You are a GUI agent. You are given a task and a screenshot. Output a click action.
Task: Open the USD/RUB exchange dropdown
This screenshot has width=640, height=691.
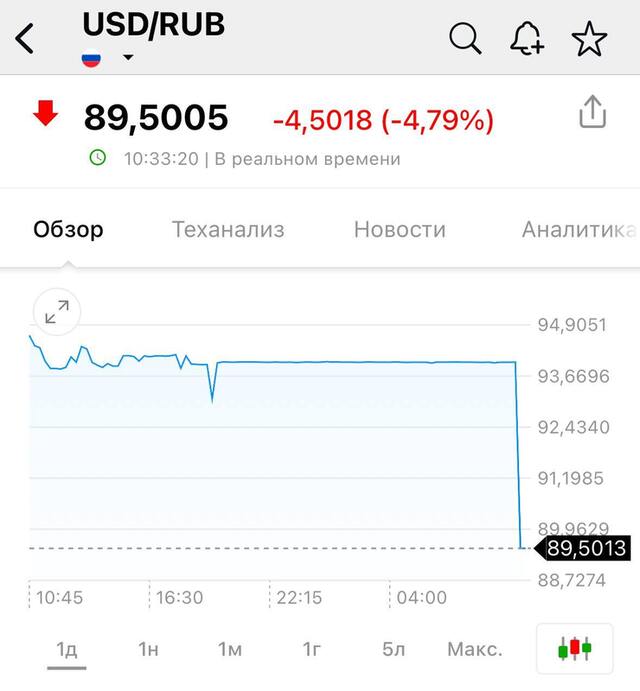pos(128,58)
